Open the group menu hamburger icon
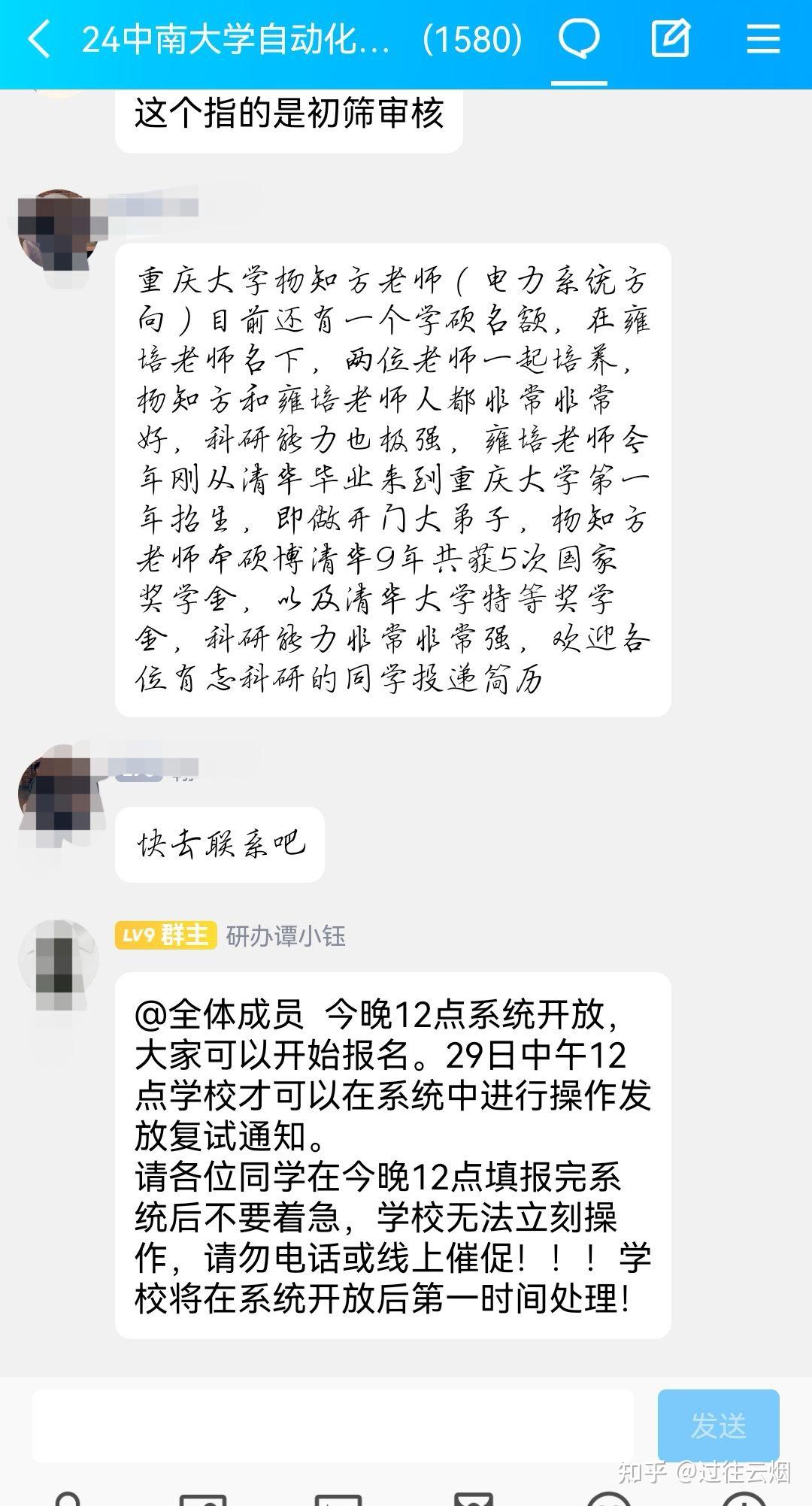Screen dimensions: 812x1506 763,39
